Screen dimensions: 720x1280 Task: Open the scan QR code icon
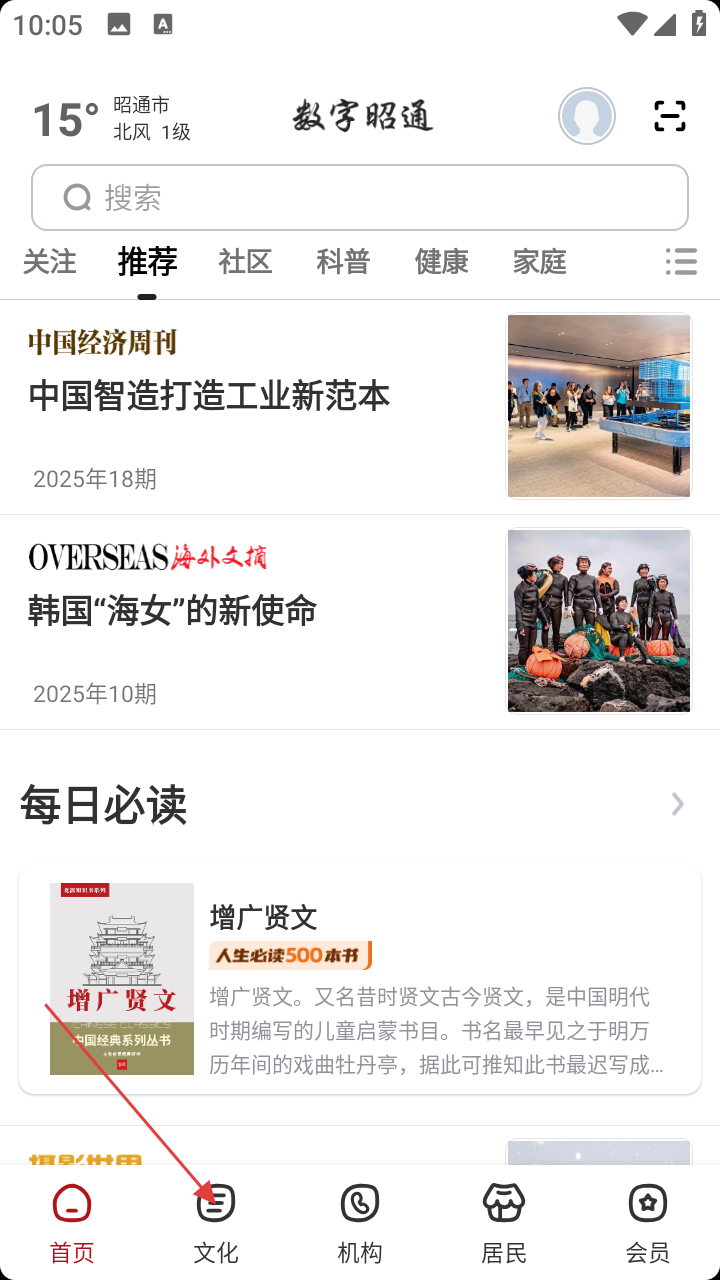(670, 116)
